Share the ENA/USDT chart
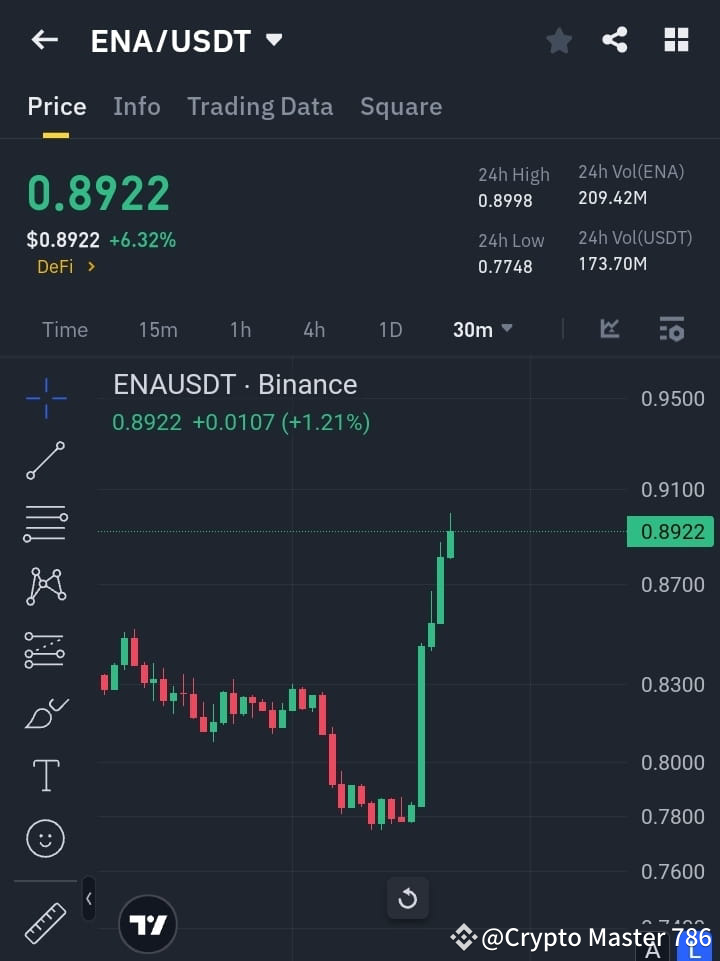 (615, 40)
